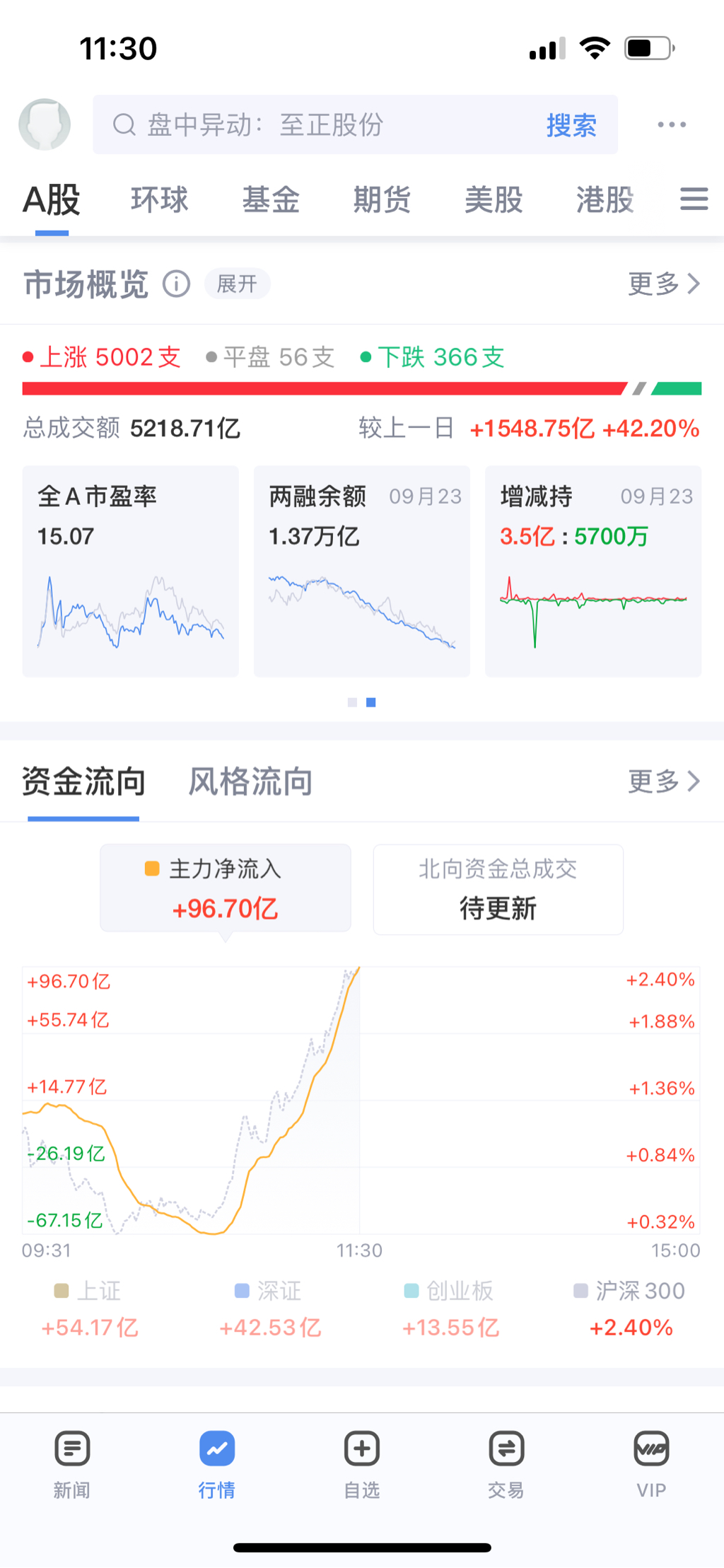Switch to the 基金 tab
This screenshot has height=1568, width=724.
pos(271,200)
